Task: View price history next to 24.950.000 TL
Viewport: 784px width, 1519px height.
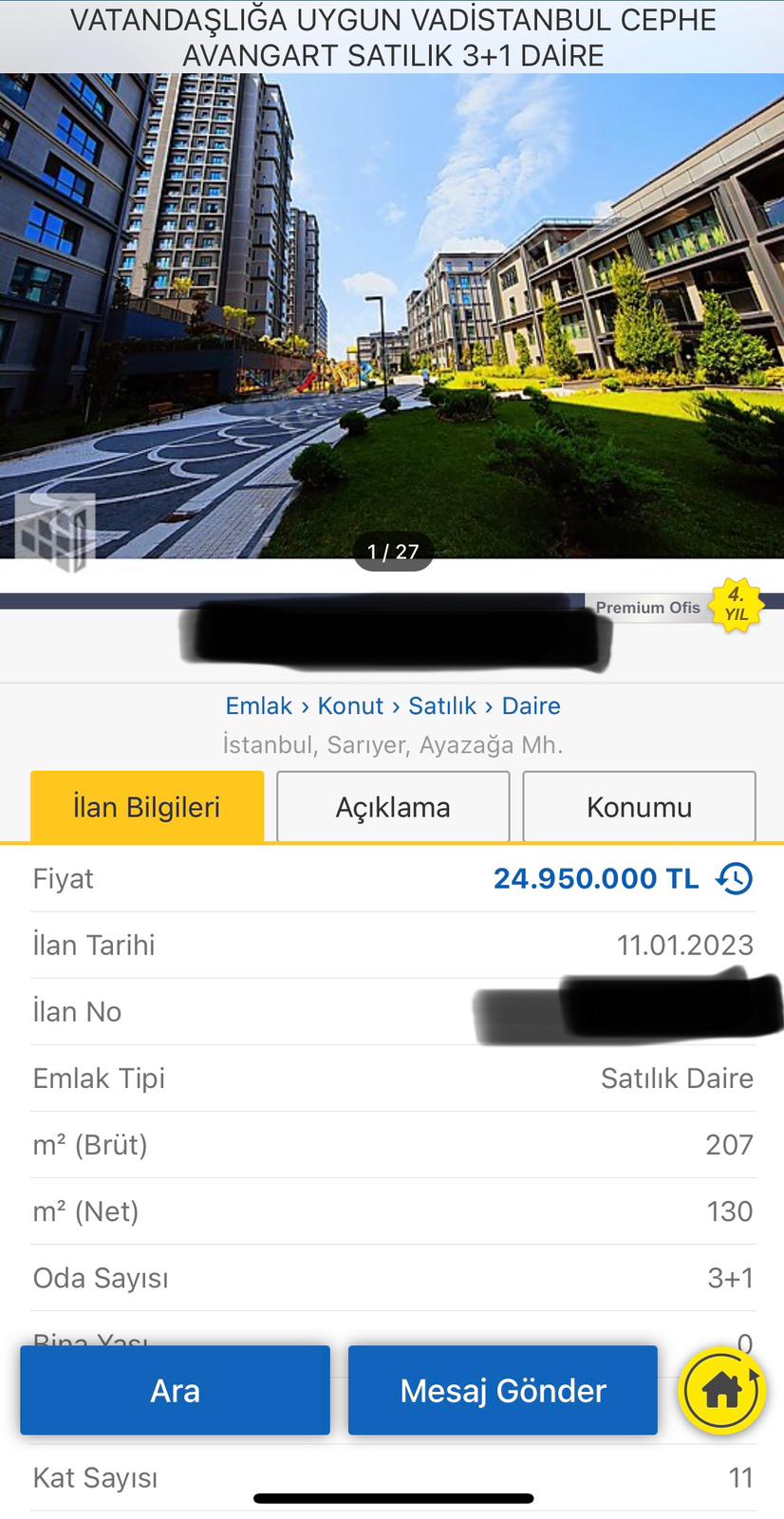Action: 735,878
